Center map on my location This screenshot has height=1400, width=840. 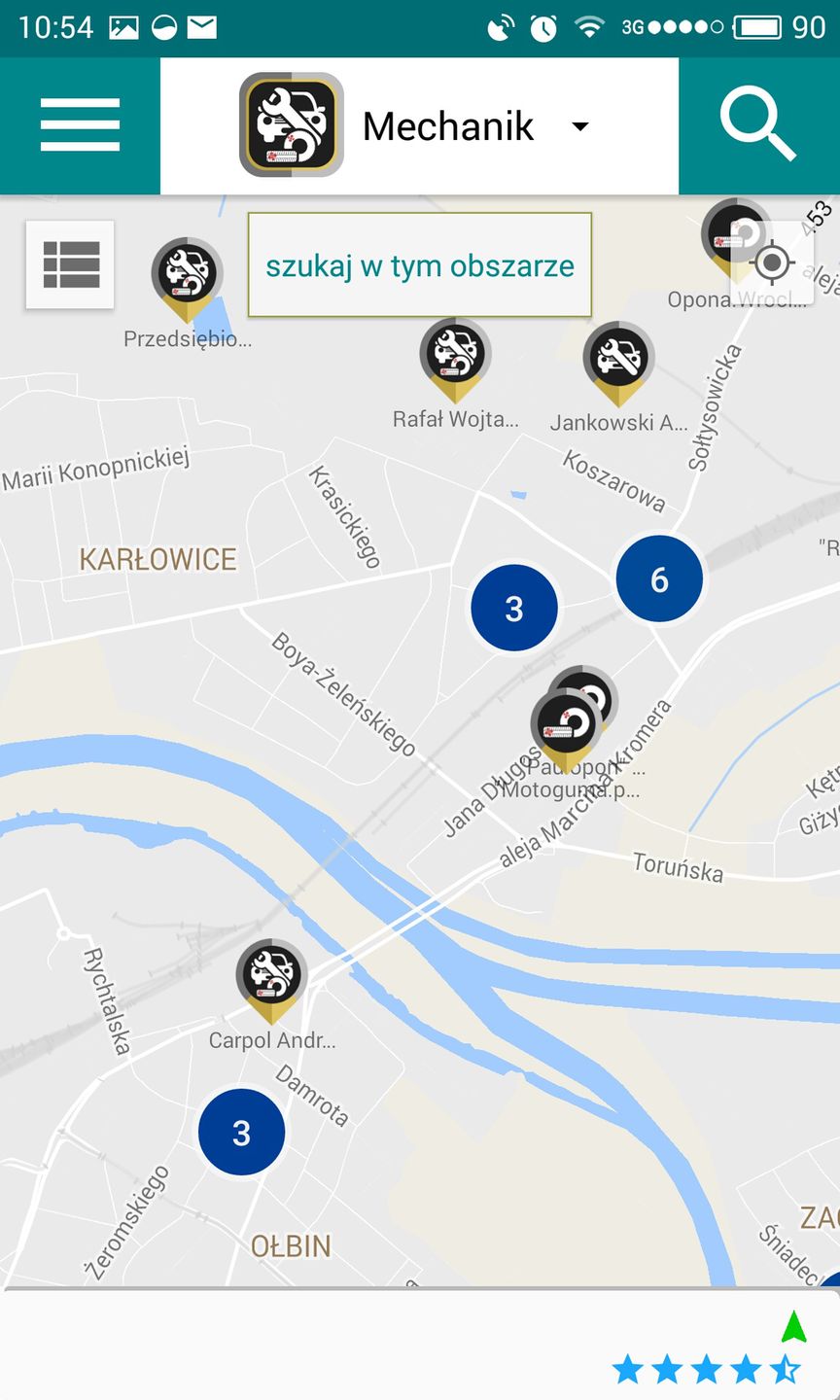coord(773,262)
